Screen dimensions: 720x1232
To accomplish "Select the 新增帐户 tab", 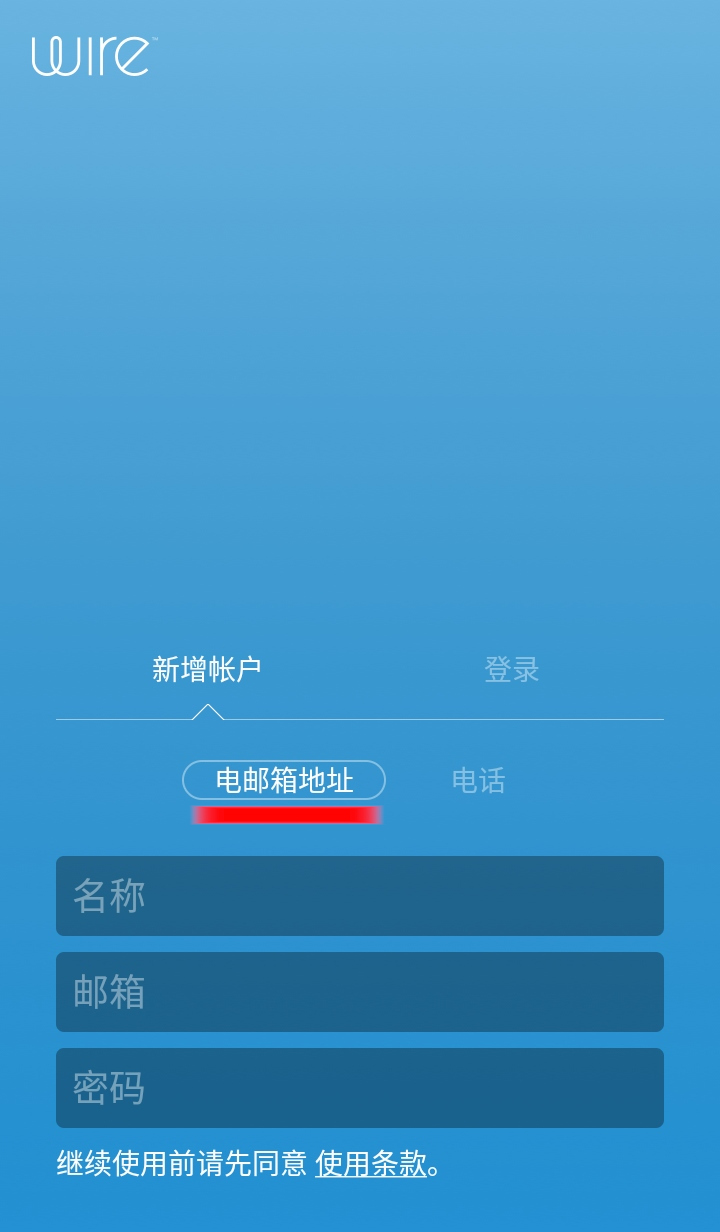I will (207, 669).
